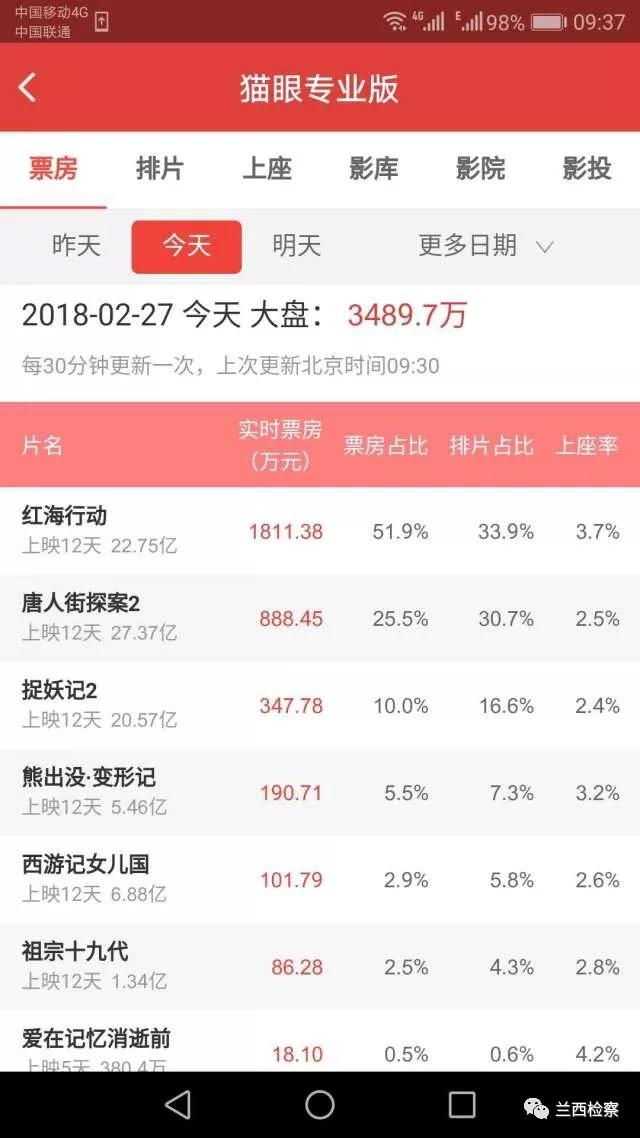Image resolution: width=640 pixels, height=1138 pixels.
Task: Open the 熊出没·变形记 row
Action: coord(320,792)
